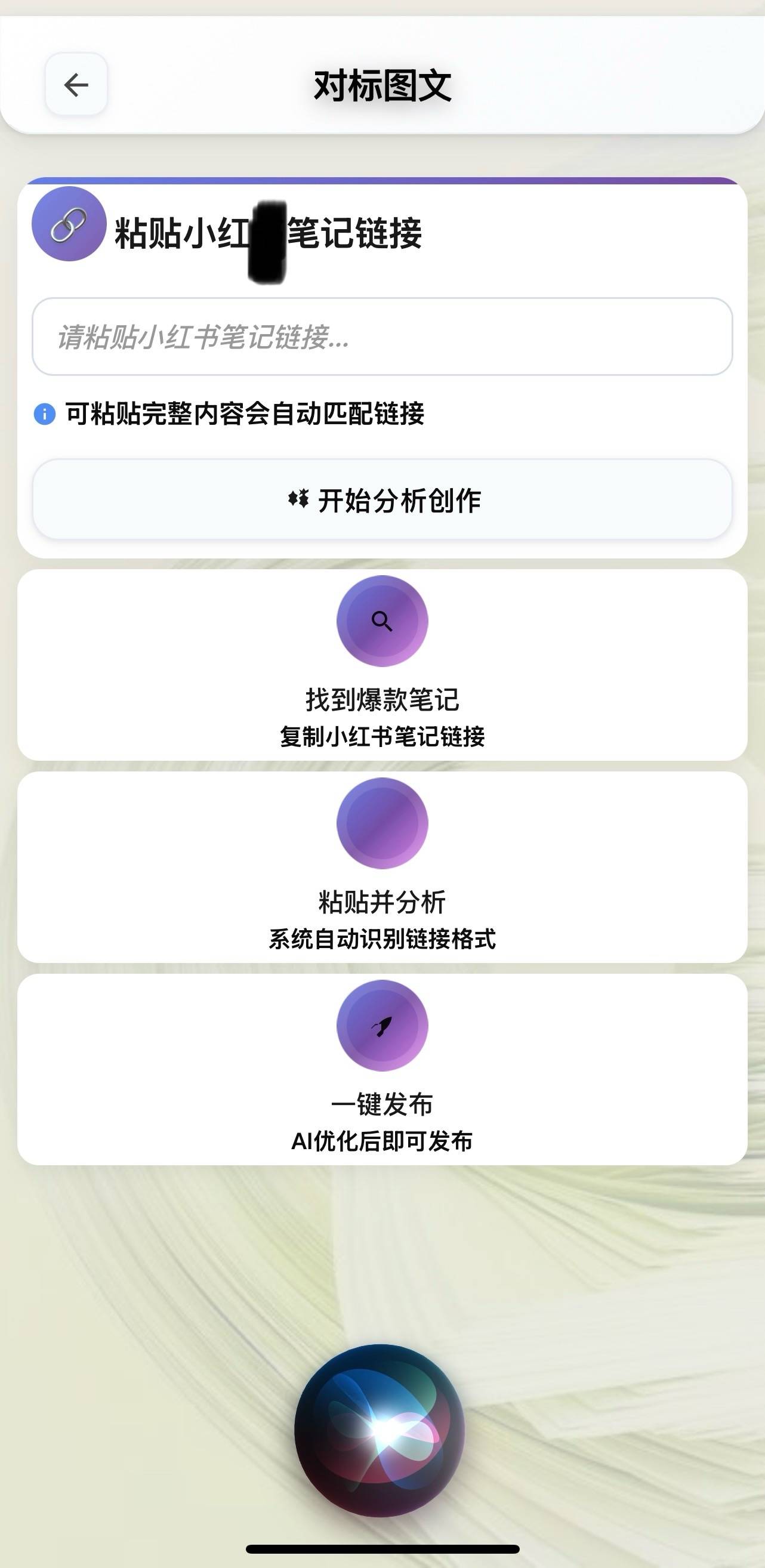Focus the note link paste field
This screenshot has height=1568, width=765.
pos(381,337)
